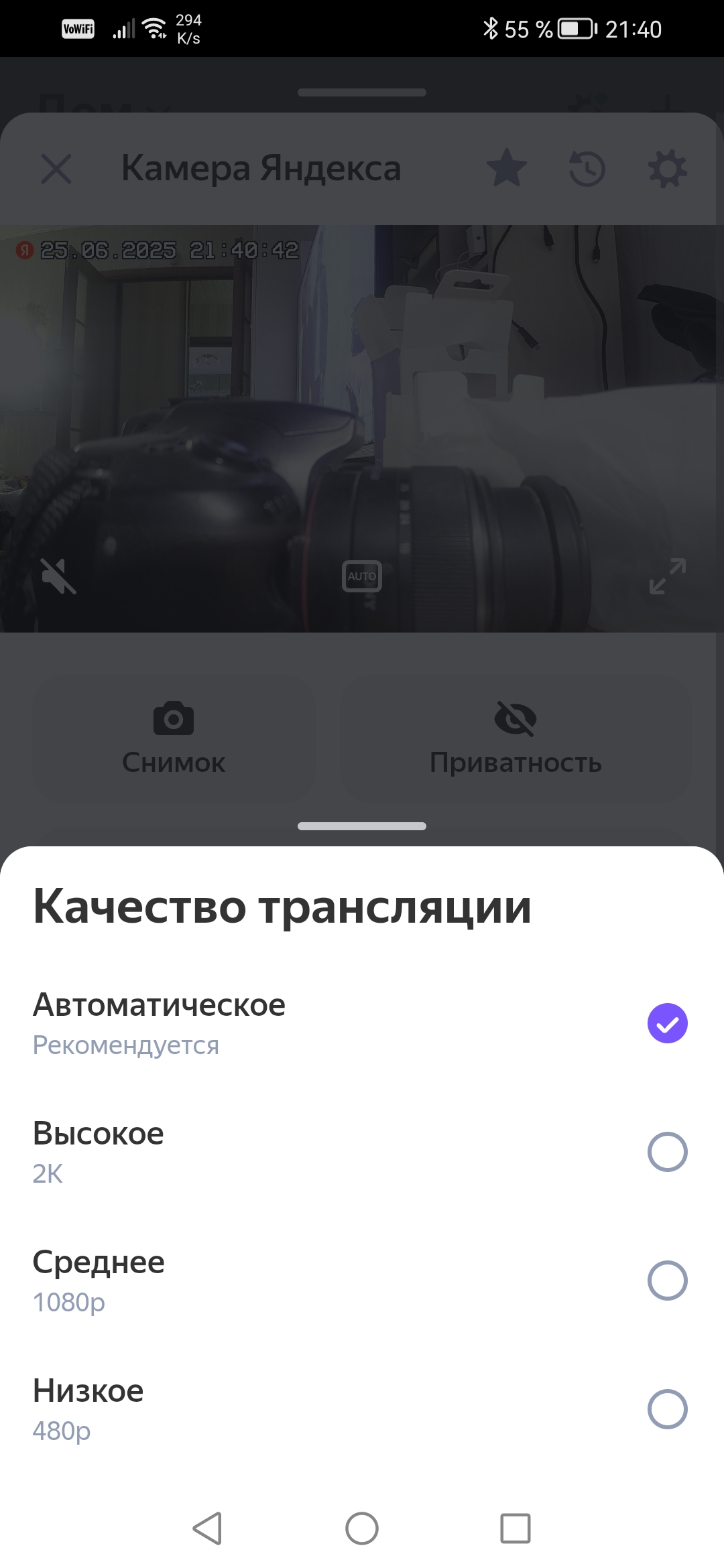The height and width of the screenshot is (1568, 724).
Task: Take a Снимок snapshot
Action: (174, 738)
